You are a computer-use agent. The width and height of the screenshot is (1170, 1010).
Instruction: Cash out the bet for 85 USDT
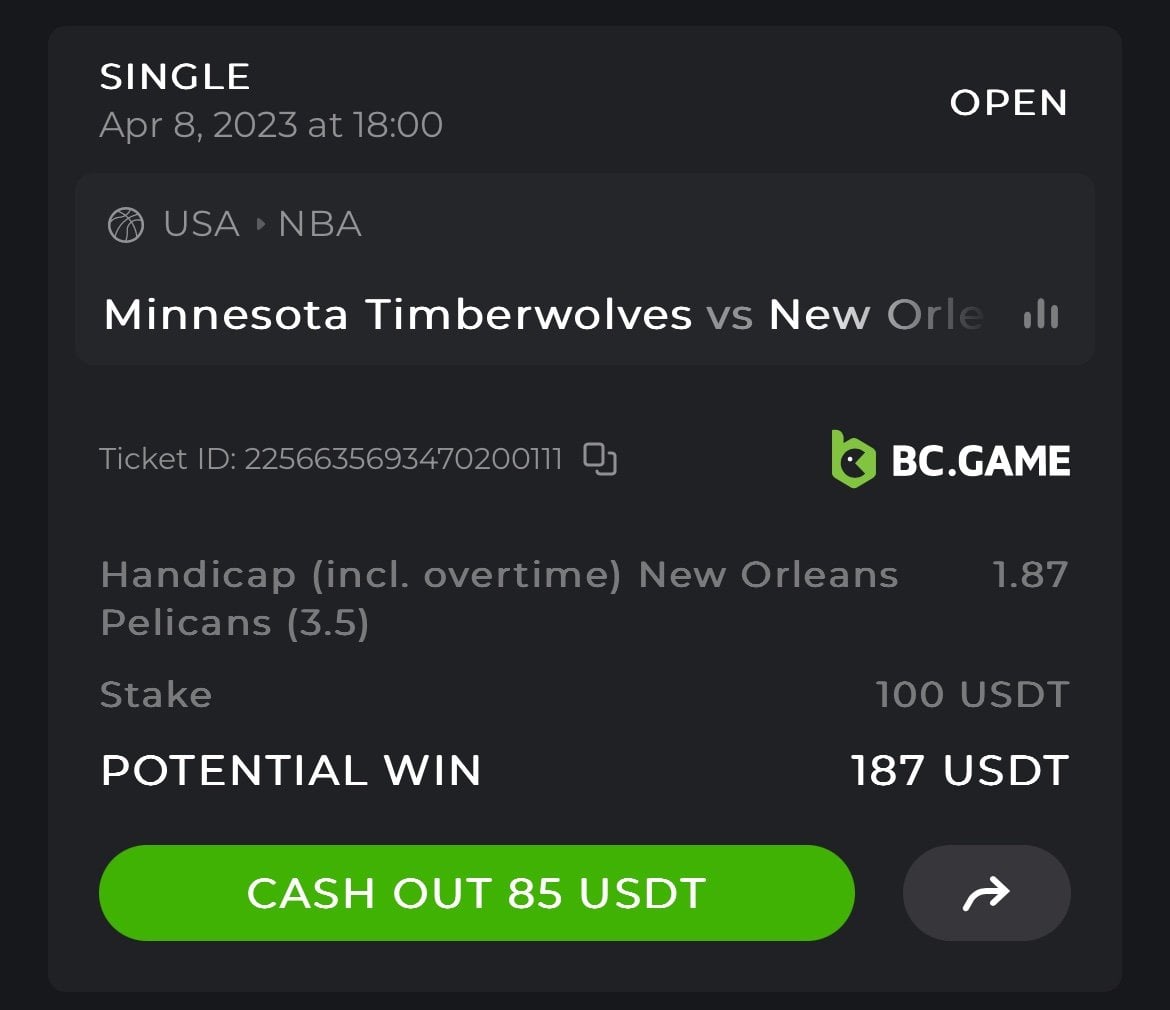pos(476,893)
